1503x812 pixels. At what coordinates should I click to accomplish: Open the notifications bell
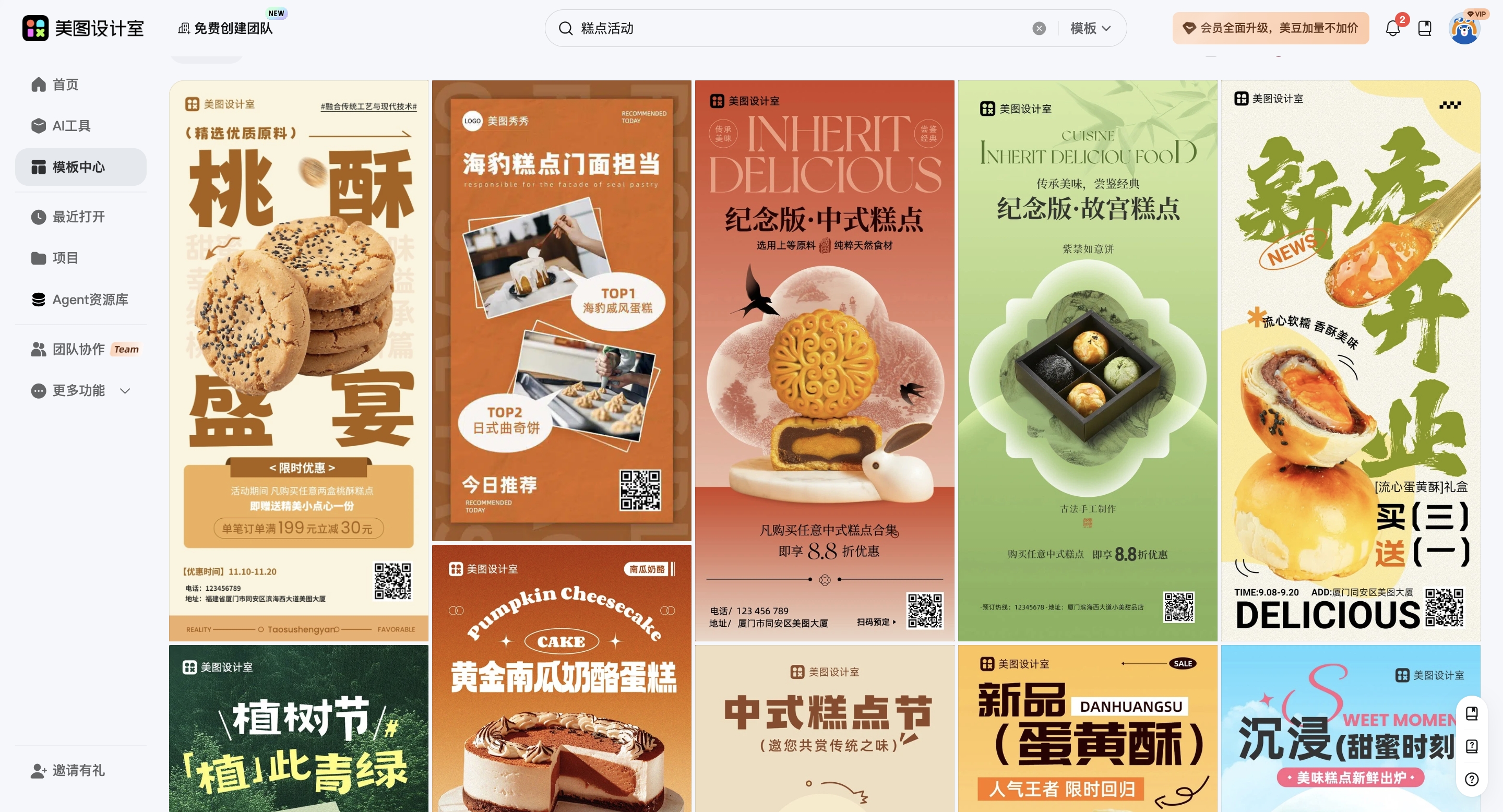(1393, 28)
